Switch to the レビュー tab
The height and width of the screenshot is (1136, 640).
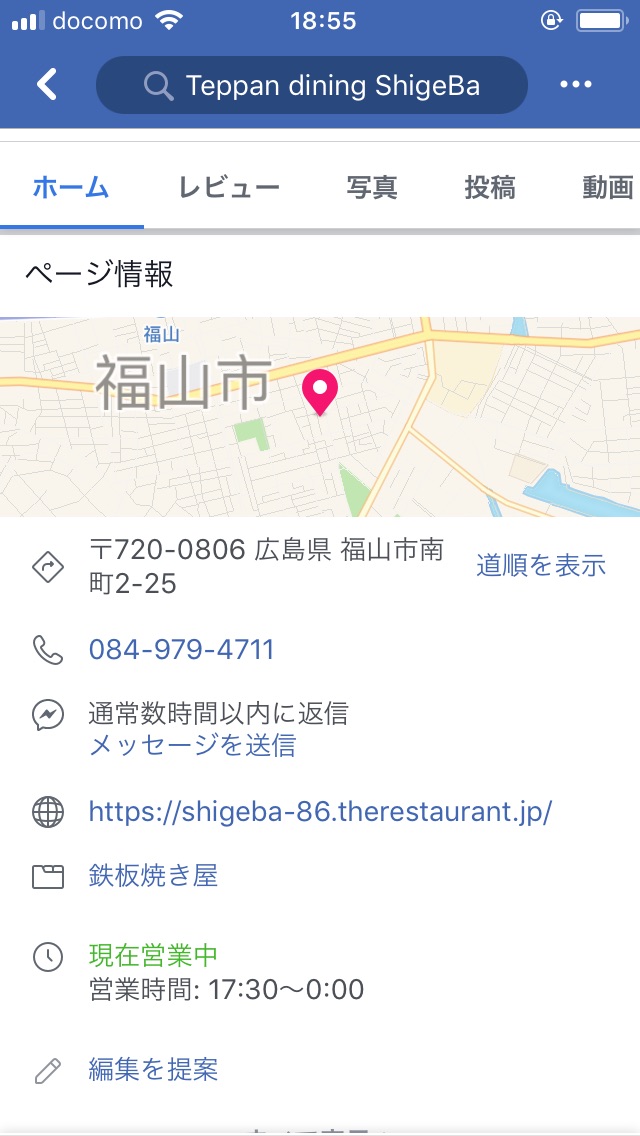[x=229, y=188]
